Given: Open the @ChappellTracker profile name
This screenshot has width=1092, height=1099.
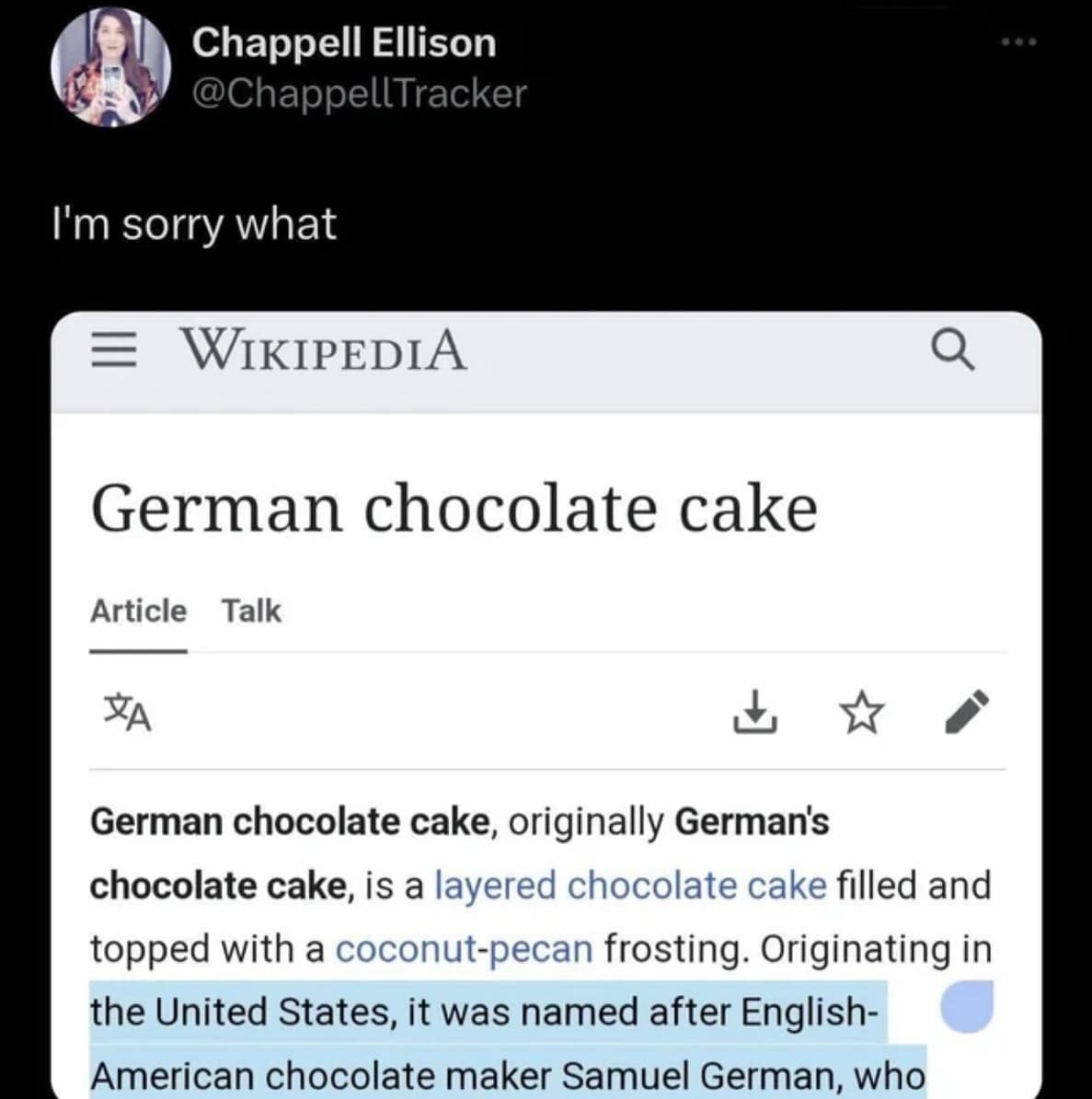Looking at the screenshot, I should 359,93.
